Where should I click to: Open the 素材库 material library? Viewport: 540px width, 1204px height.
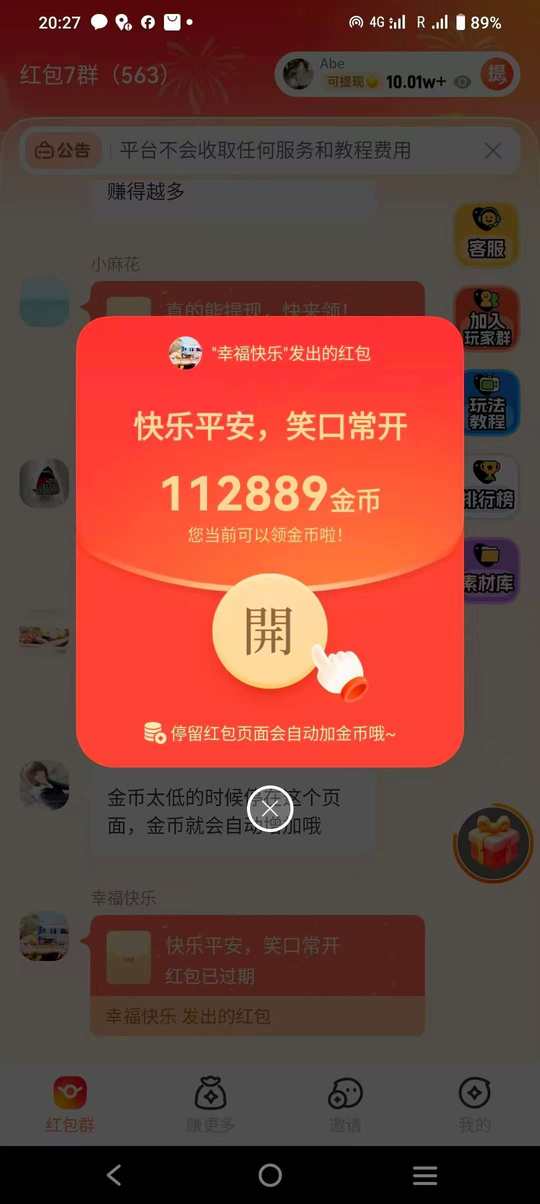point(490,570)
